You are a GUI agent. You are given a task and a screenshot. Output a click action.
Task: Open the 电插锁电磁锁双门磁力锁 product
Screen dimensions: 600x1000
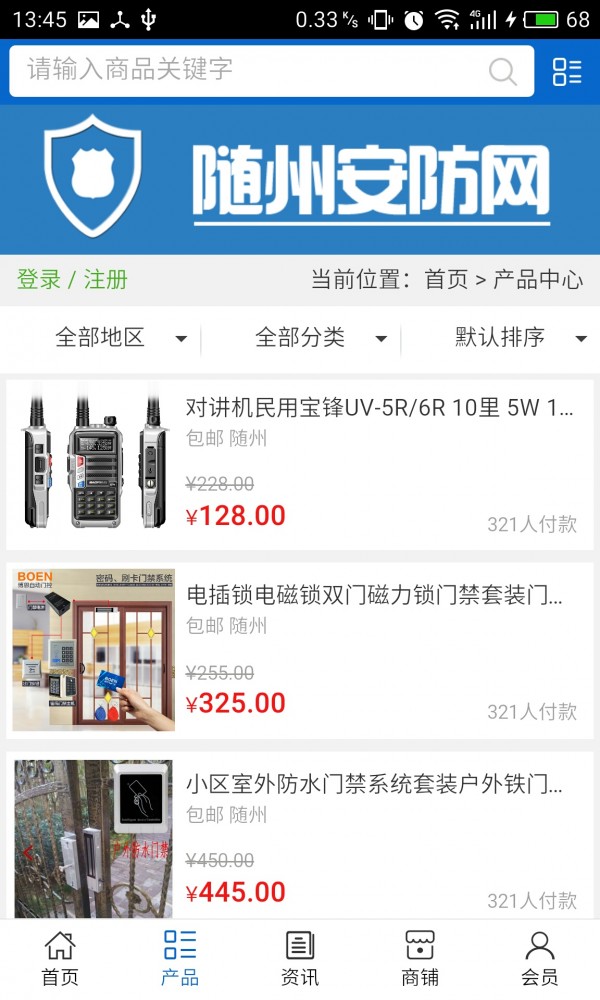[375, 596]
